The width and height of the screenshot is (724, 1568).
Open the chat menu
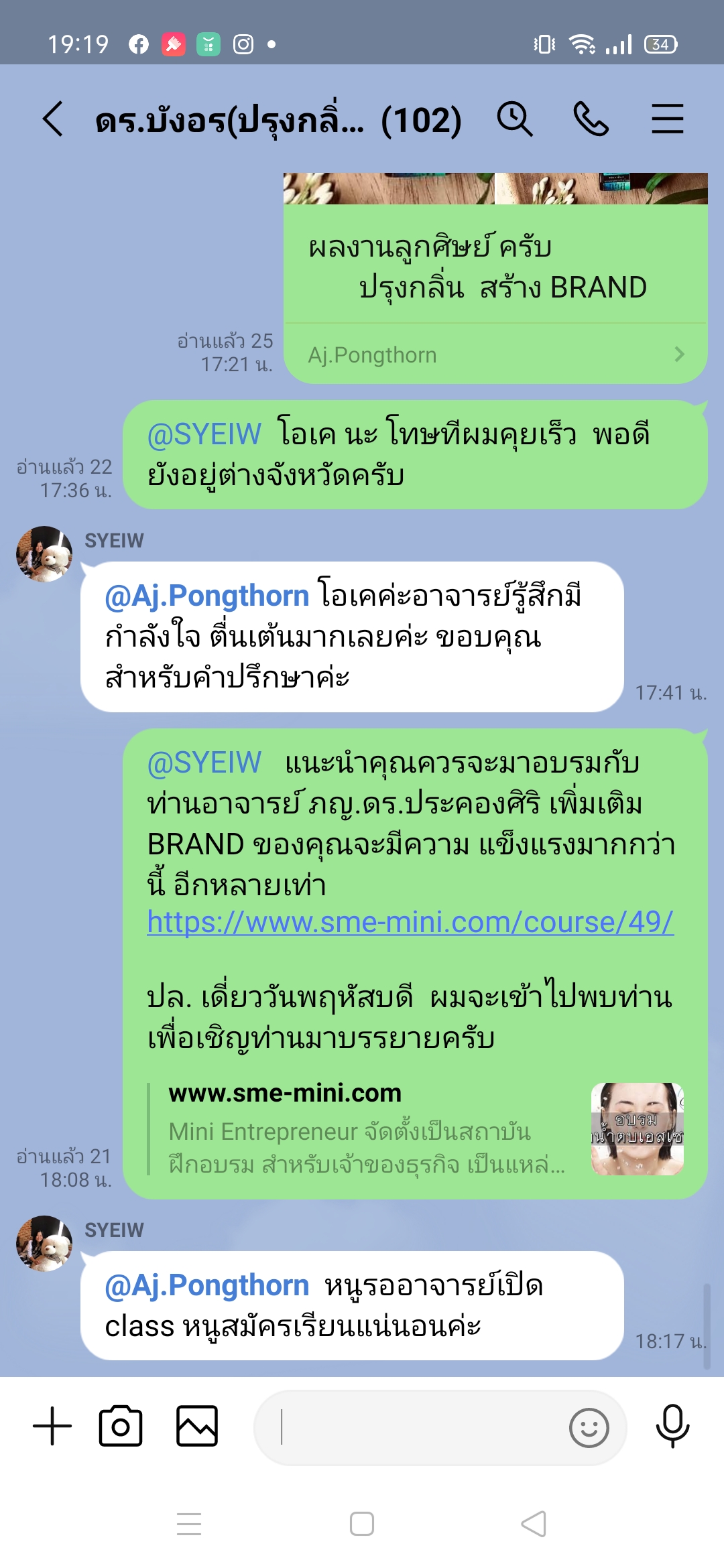click(x=667, y=119)
